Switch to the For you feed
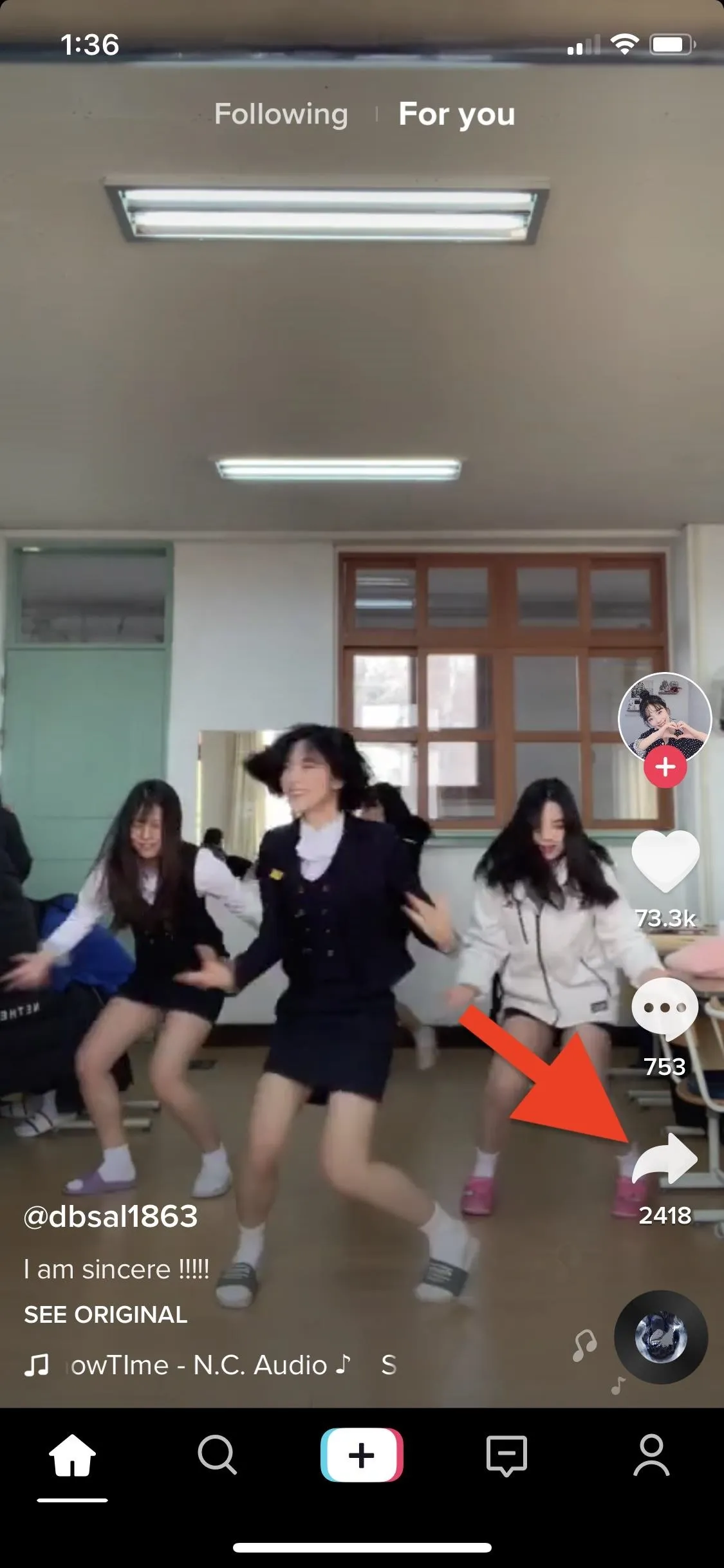This screenshot has height=1568, width=724. (456, 115)
